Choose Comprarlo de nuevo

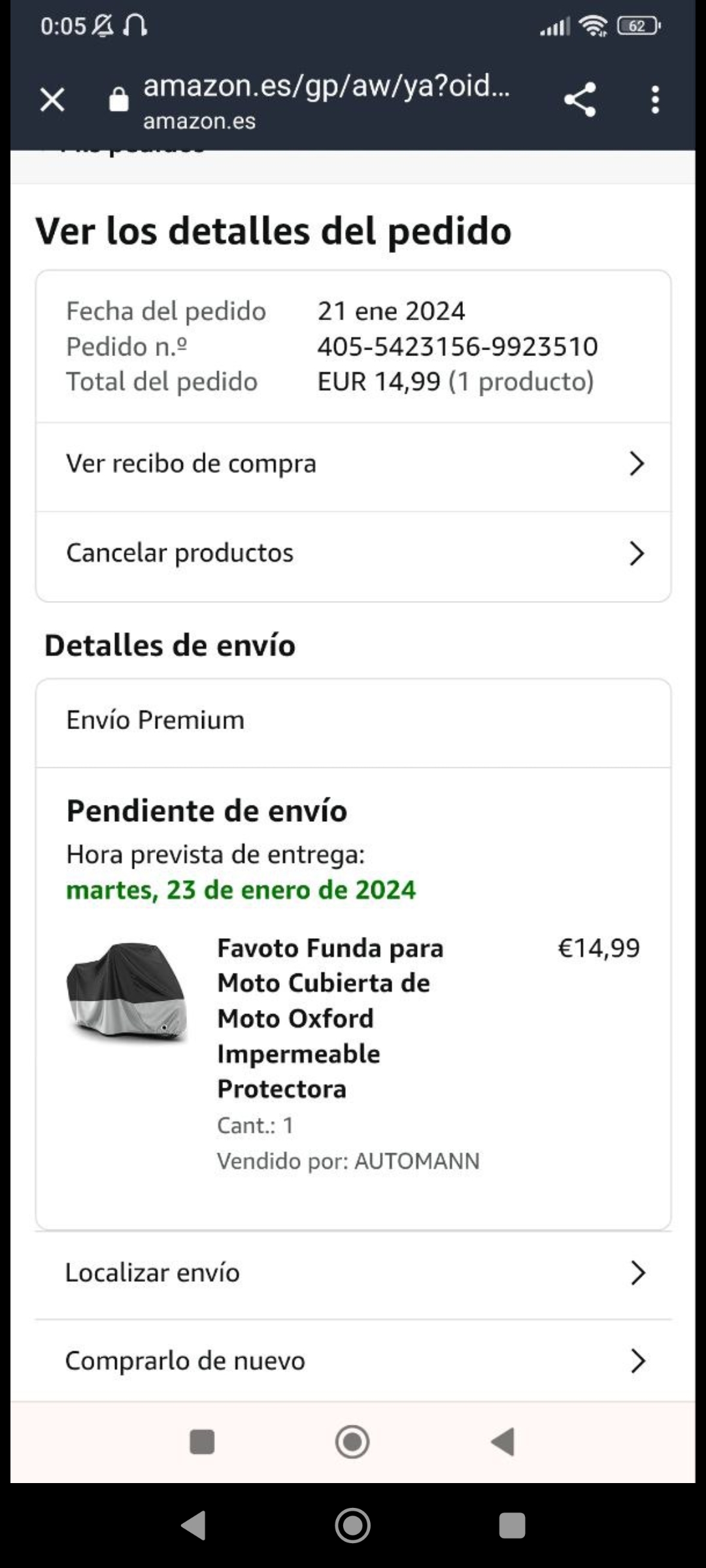coord(353,1361)
